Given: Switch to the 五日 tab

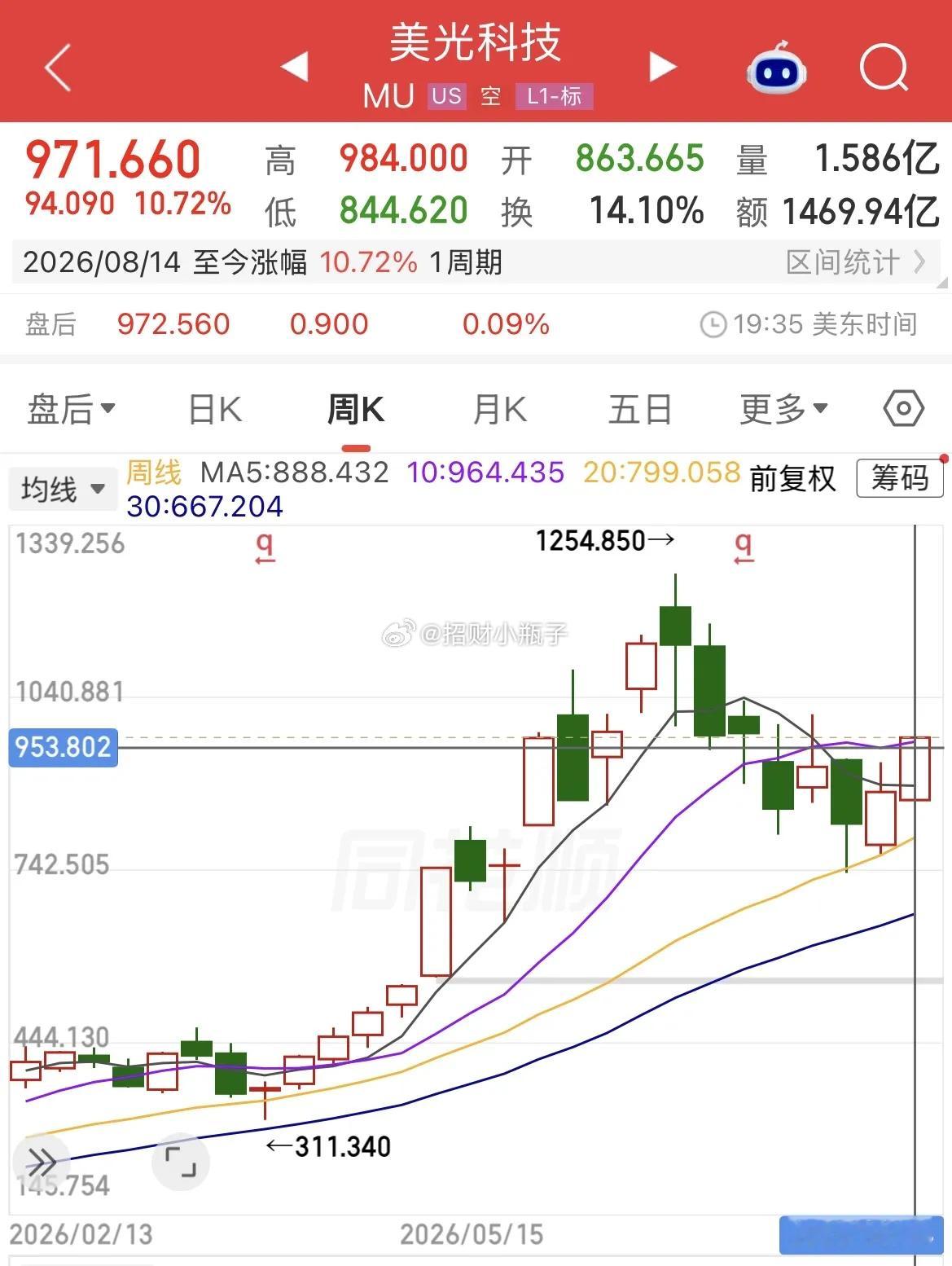Looking at the screenshot, I should click(639, 409).
